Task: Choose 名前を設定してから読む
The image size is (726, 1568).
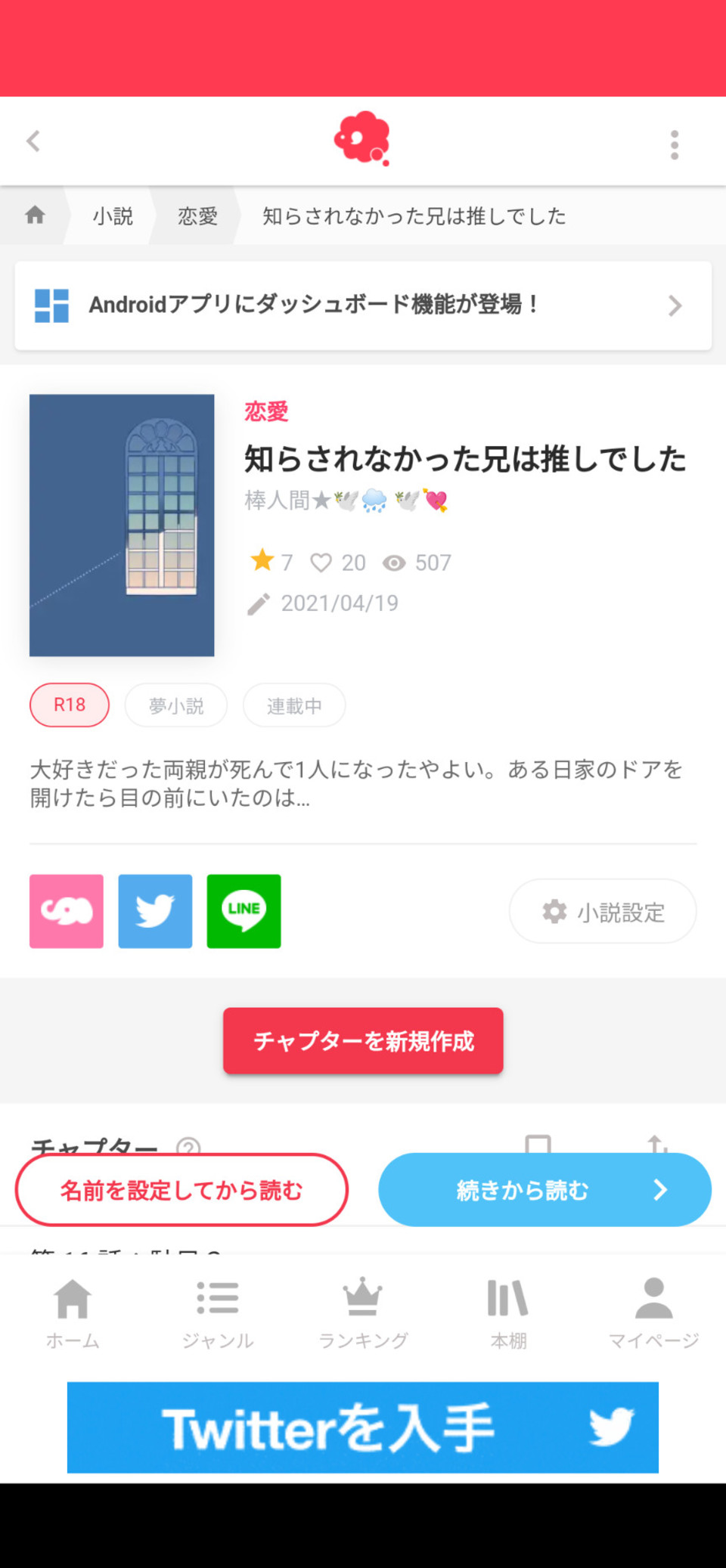Action: pyautogui.click(x=181, y=1190)
